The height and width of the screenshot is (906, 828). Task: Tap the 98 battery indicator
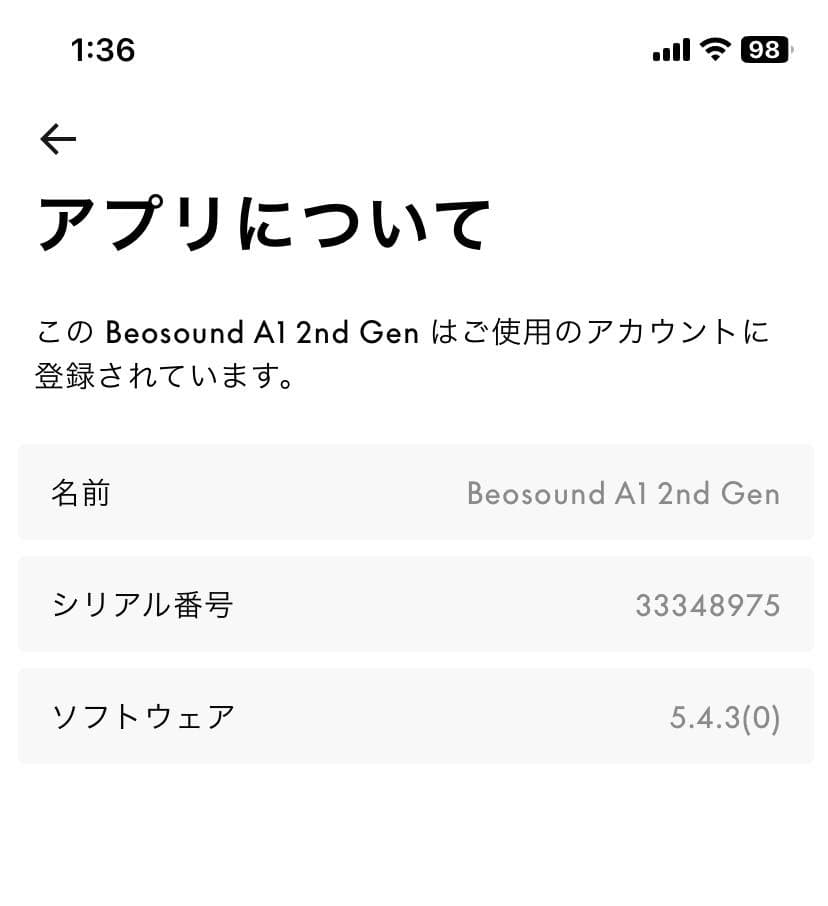(764, 49)
